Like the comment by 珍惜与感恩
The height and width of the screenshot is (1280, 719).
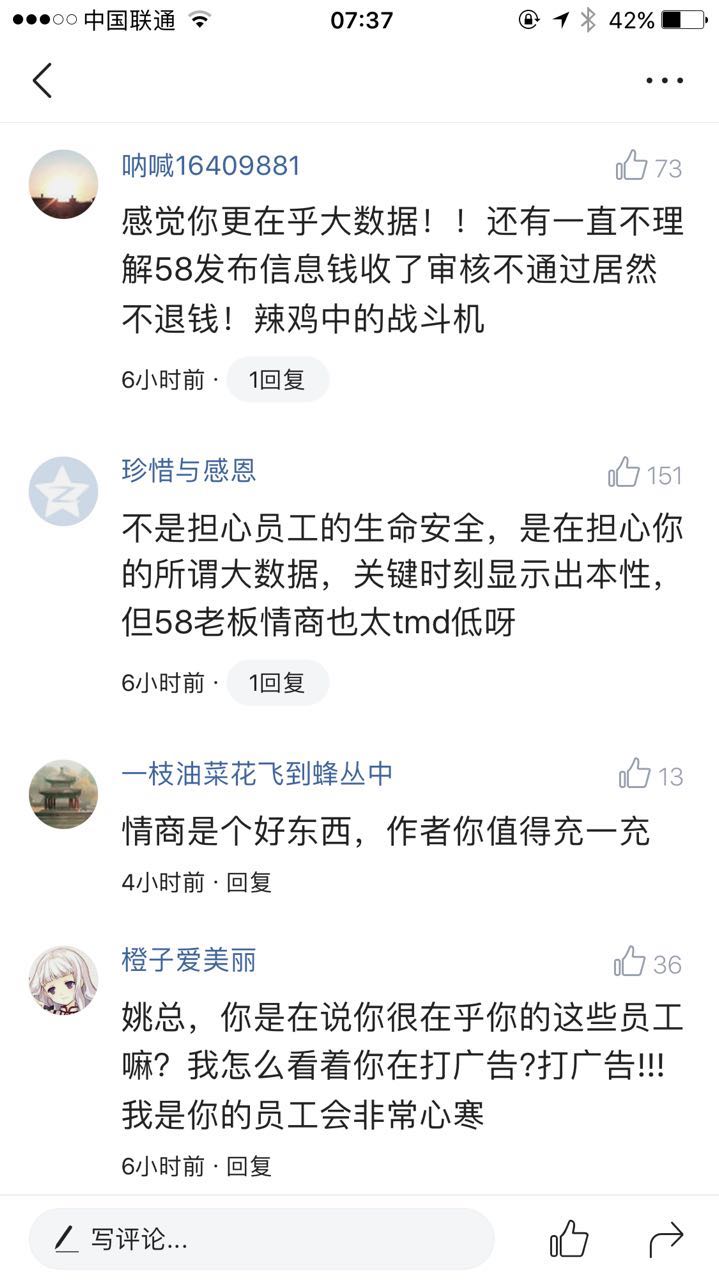[625, 473]
